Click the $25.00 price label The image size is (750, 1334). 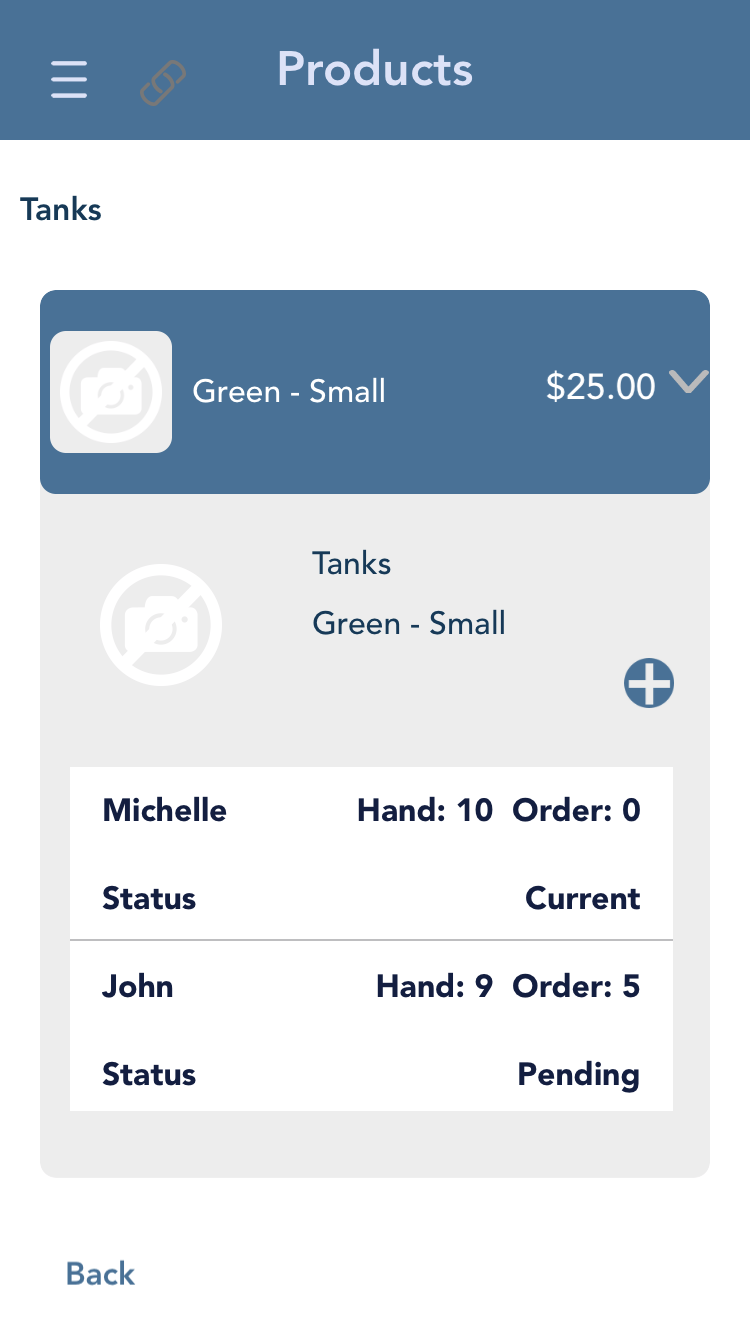pyautogui.click(x=600, y=387)
